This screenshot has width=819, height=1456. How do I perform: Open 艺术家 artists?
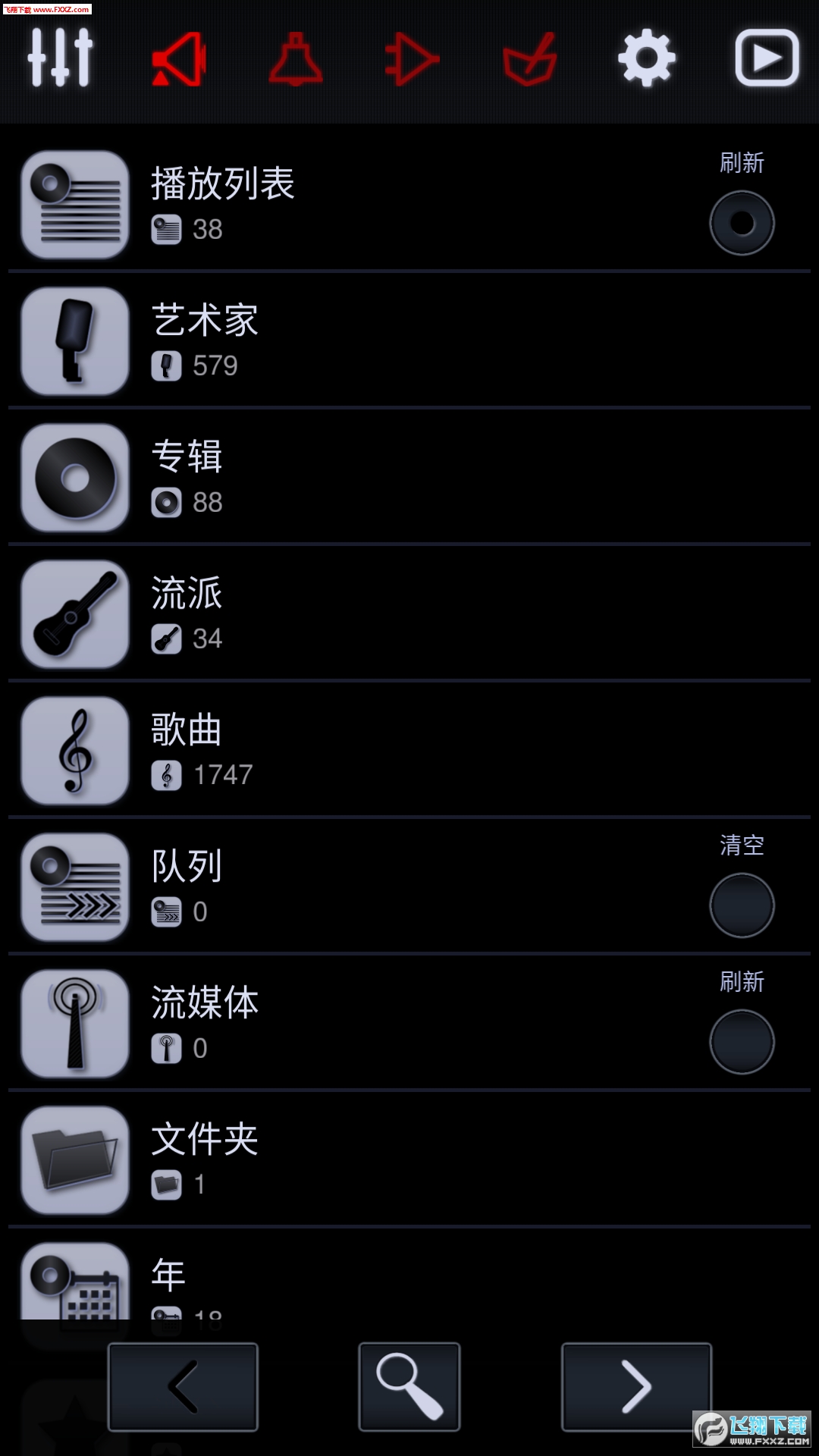(x=409, y=340)
